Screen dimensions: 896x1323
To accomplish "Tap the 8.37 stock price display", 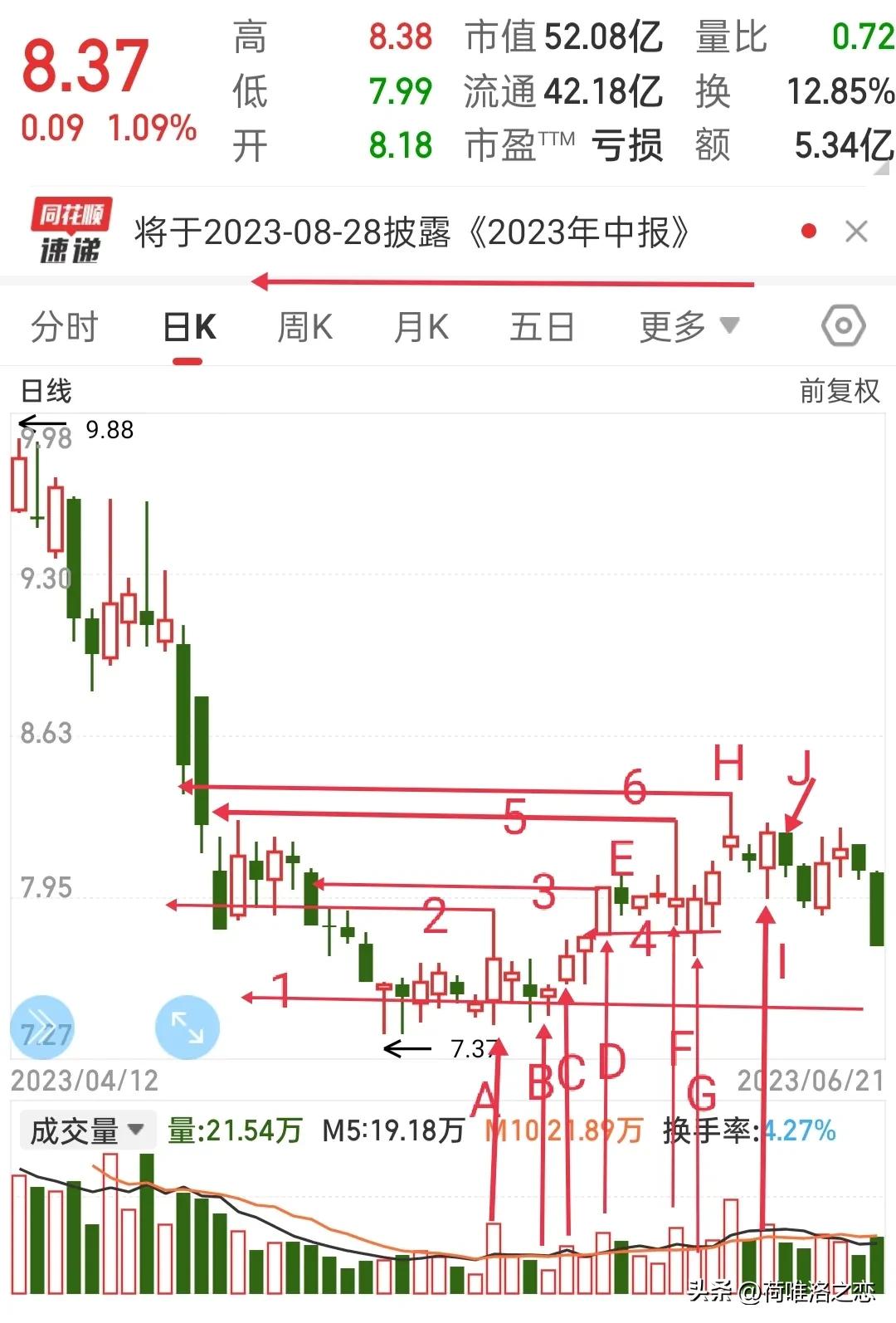I will coord(87,66).
